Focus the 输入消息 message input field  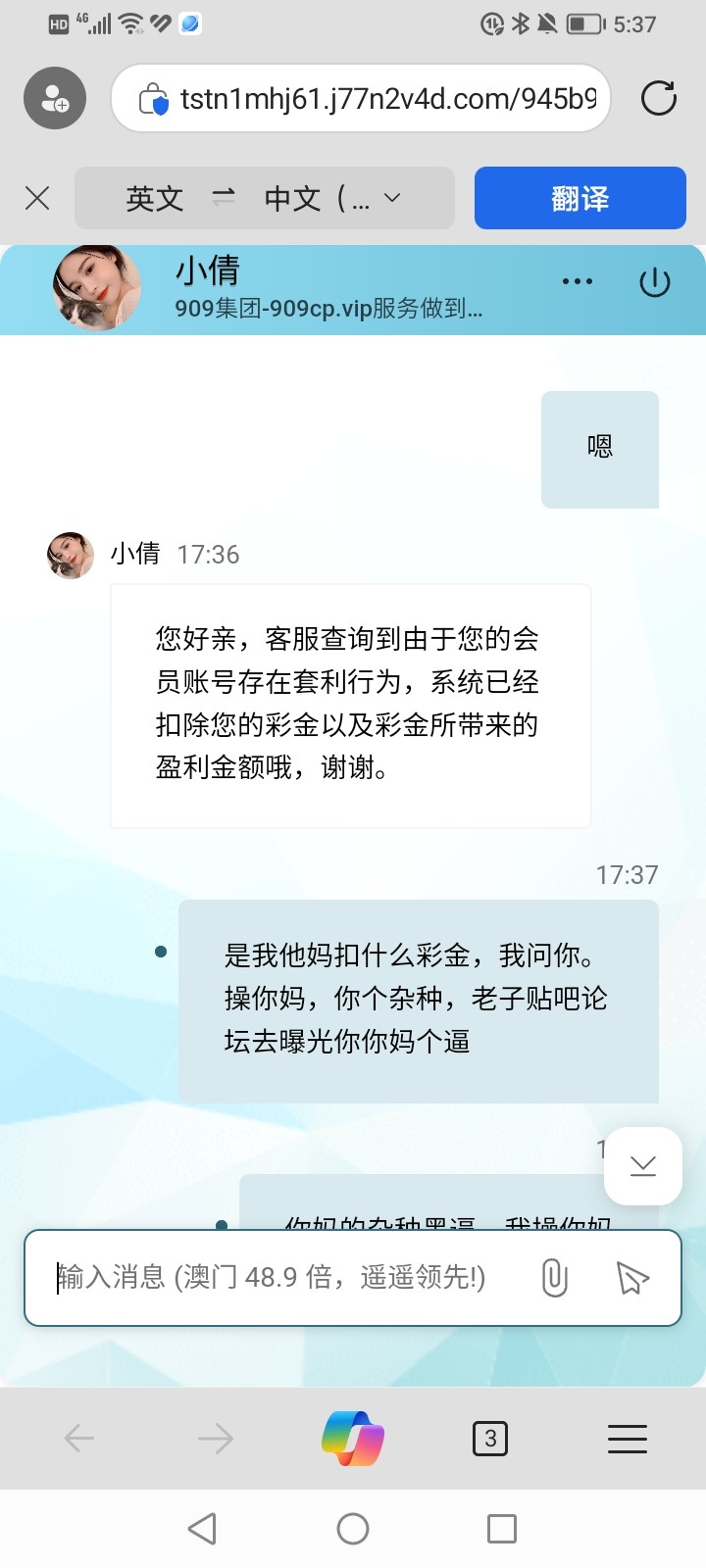[x=284, y=1277]
